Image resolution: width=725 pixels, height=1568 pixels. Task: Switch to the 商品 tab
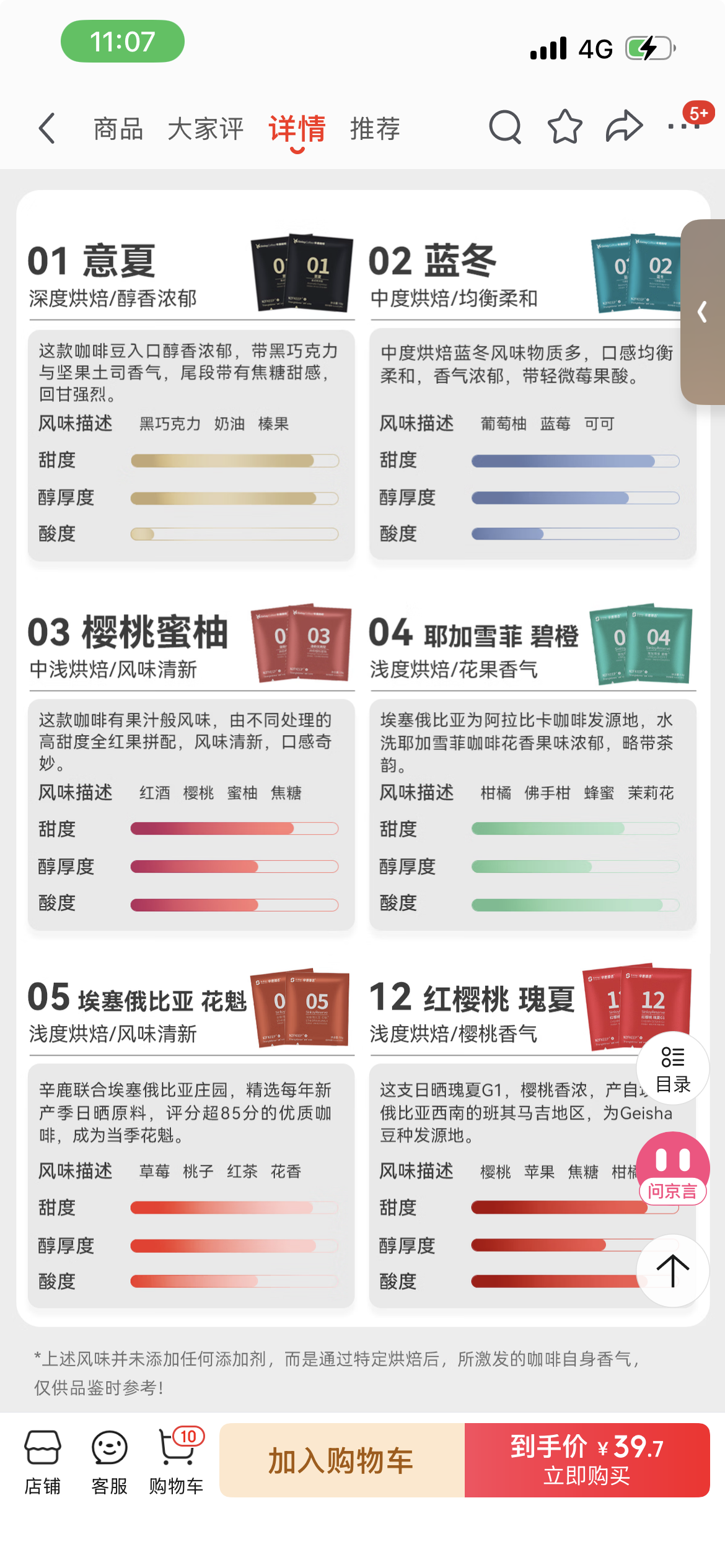coord(118,129)
